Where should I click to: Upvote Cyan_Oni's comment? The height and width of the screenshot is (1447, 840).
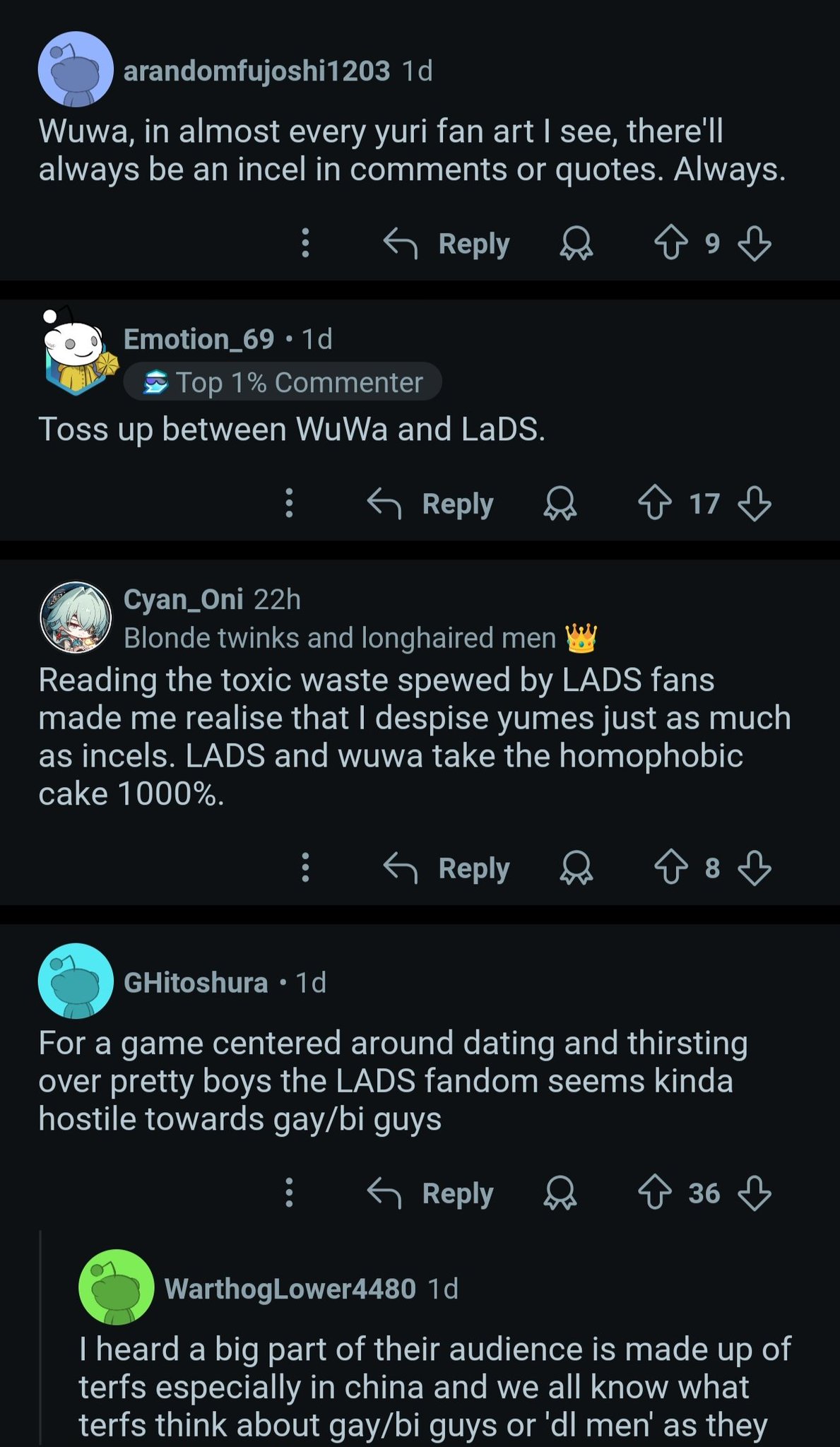tap(670, 868)
